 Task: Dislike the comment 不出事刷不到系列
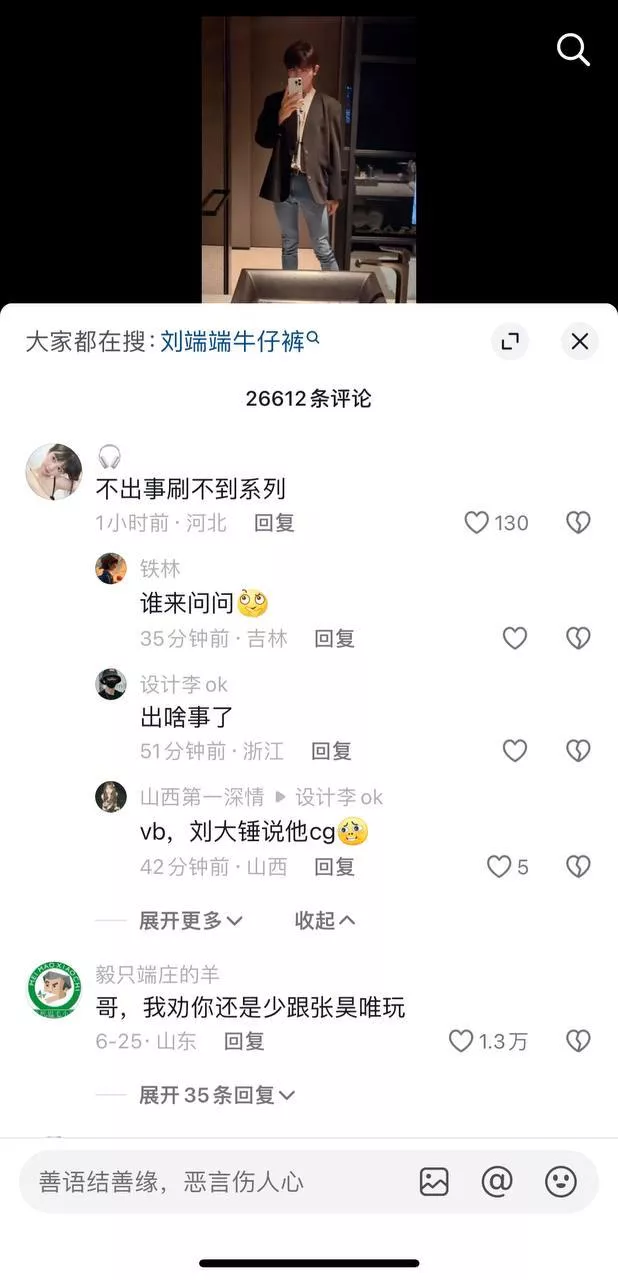(x=578, y=523)
